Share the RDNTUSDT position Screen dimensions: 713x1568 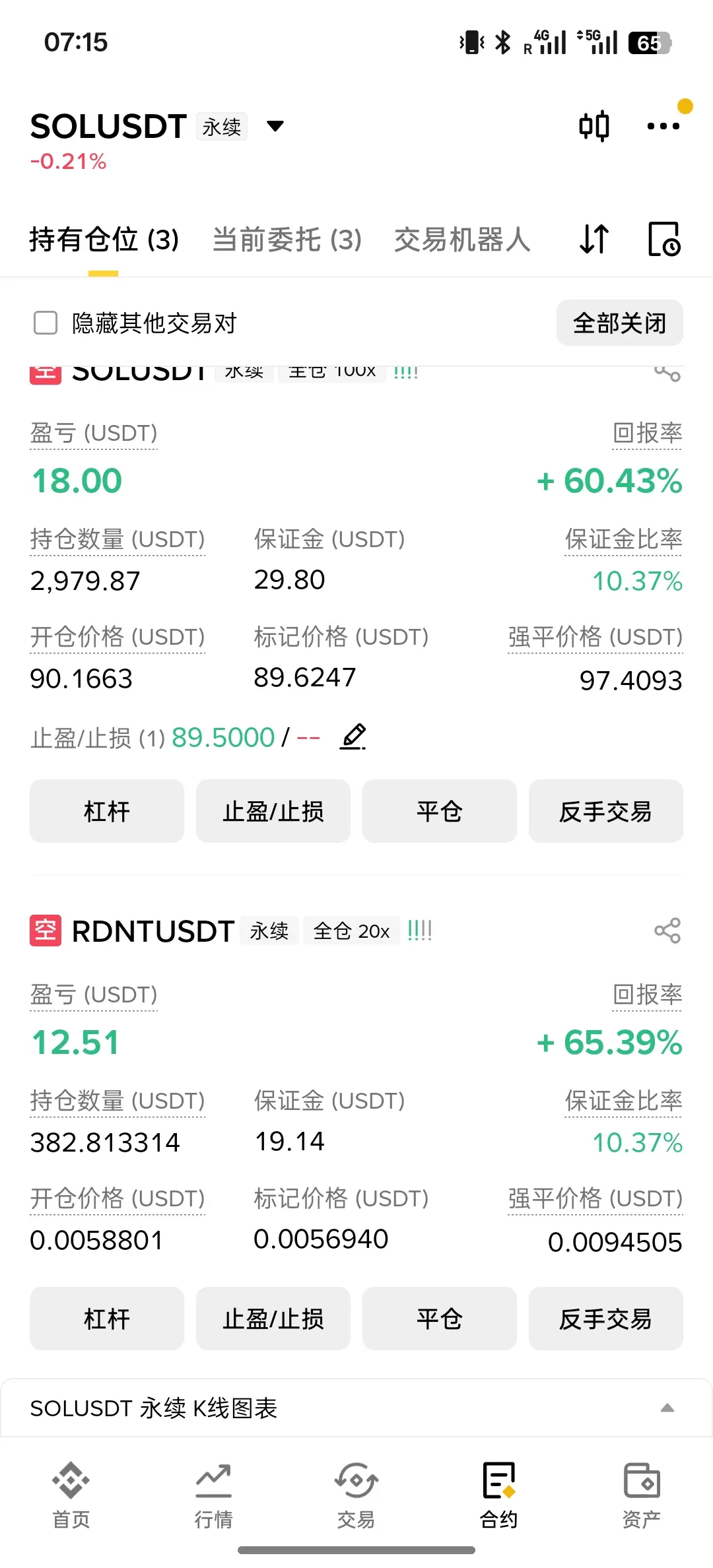(667, 931)
